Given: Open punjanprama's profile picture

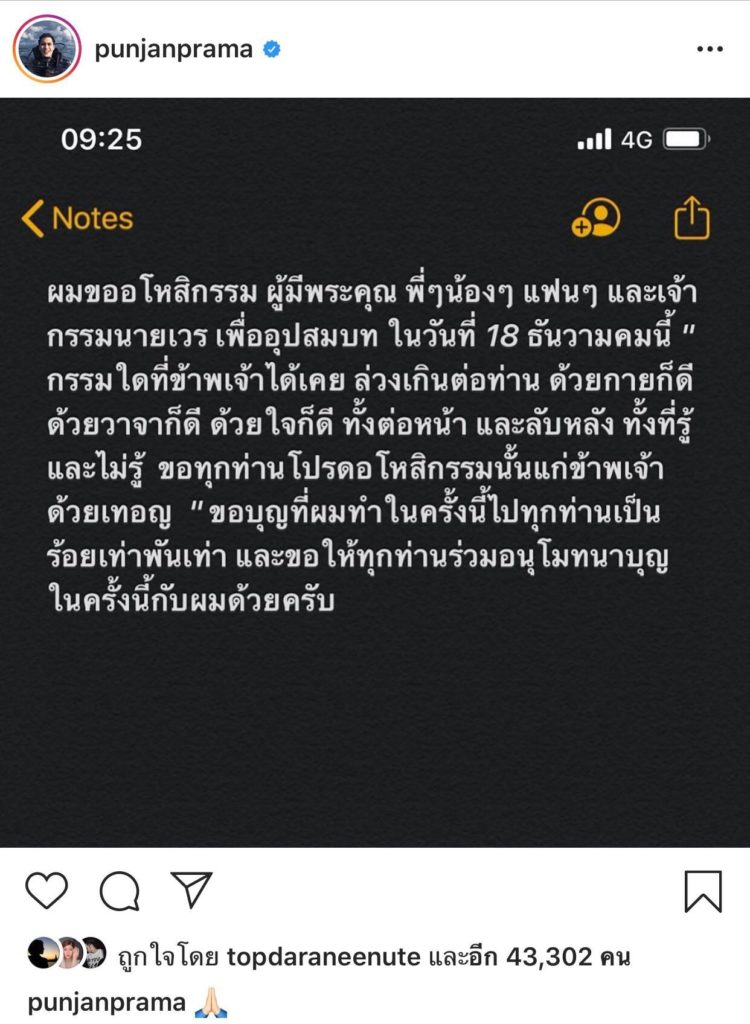Looking at the screenshot, I should (x=46, y=49).
